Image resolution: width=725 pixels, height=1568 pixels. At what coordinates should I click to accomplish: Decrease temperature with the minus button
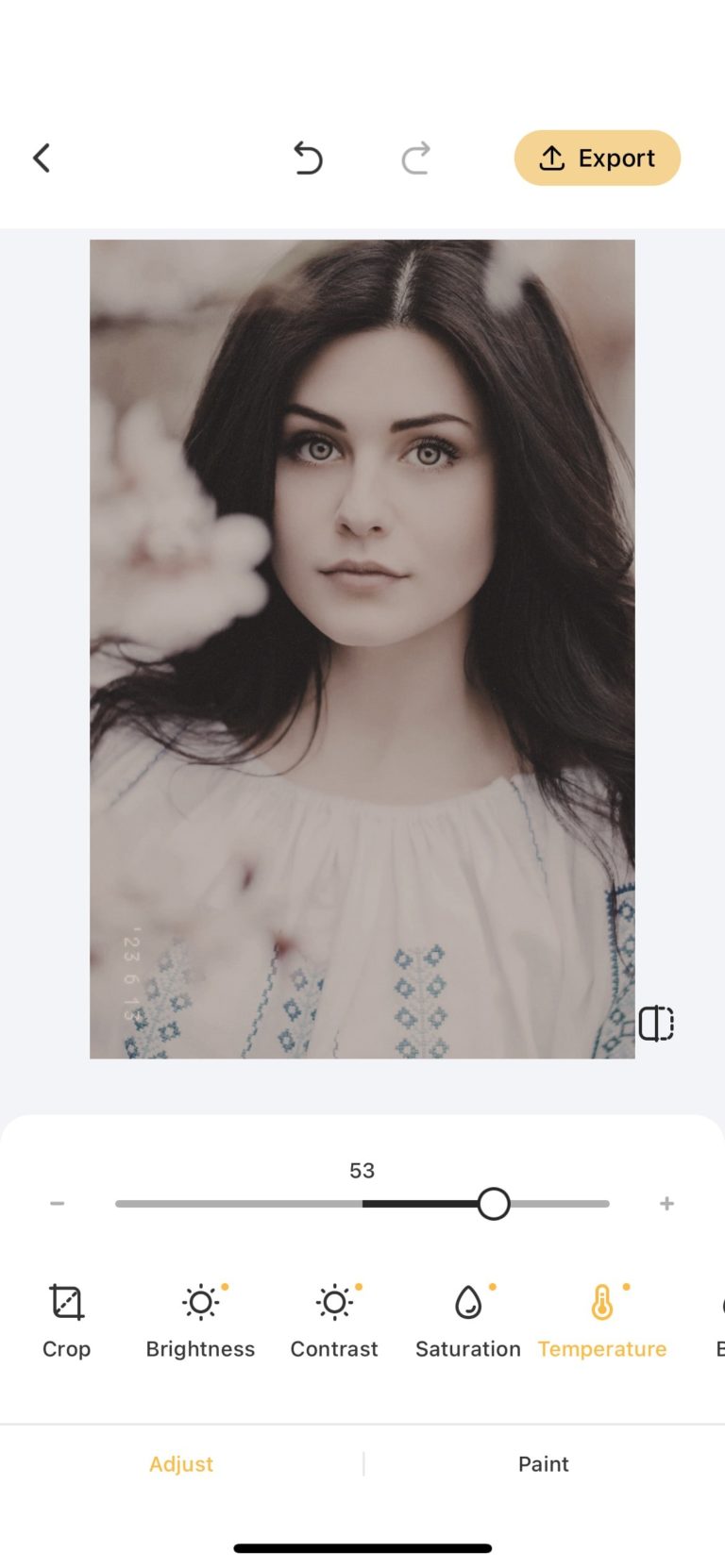click(57, 1203)
